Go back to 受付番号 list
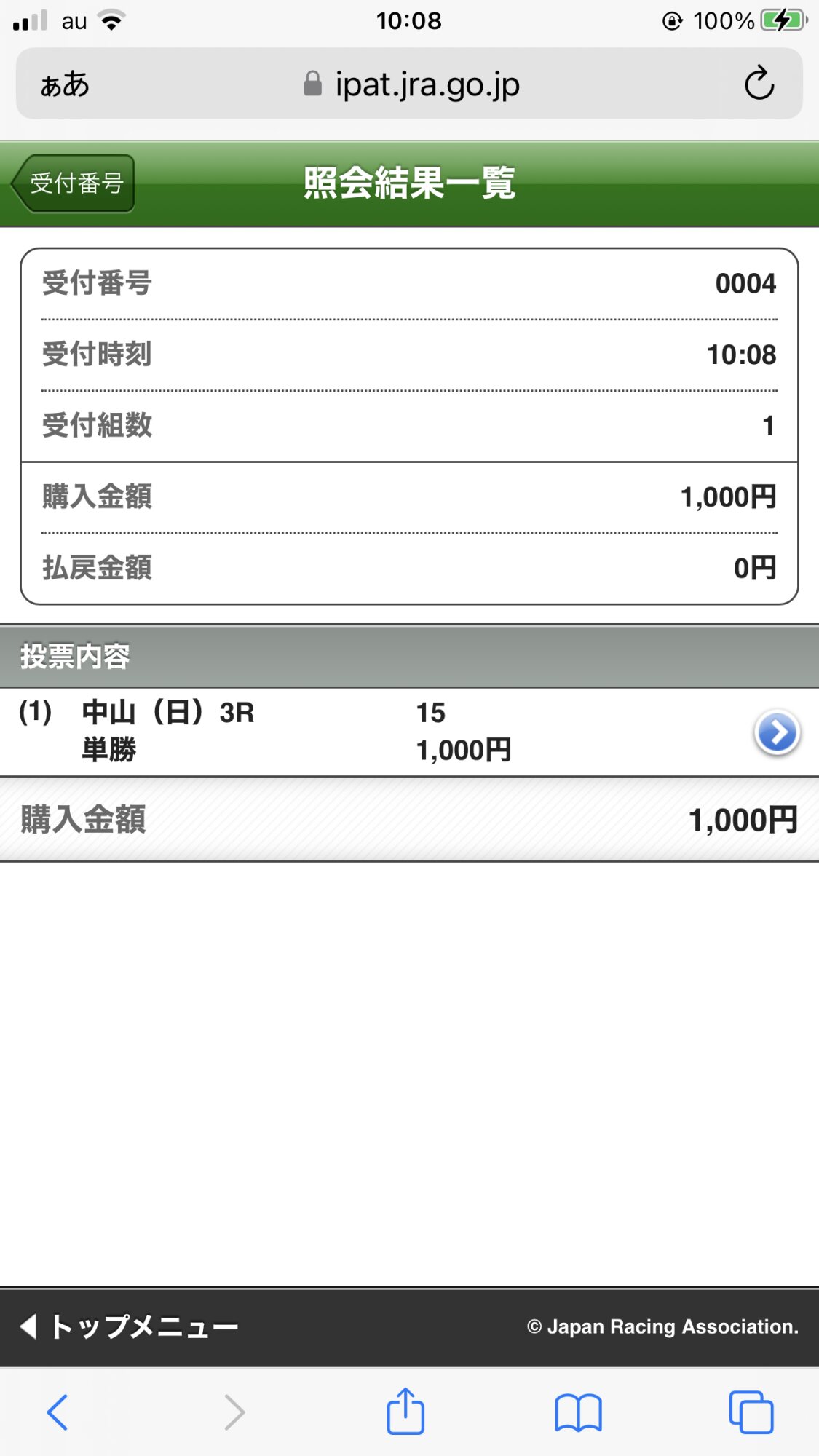The width and height of the screenshot is (819, 1456). [74, 183]
